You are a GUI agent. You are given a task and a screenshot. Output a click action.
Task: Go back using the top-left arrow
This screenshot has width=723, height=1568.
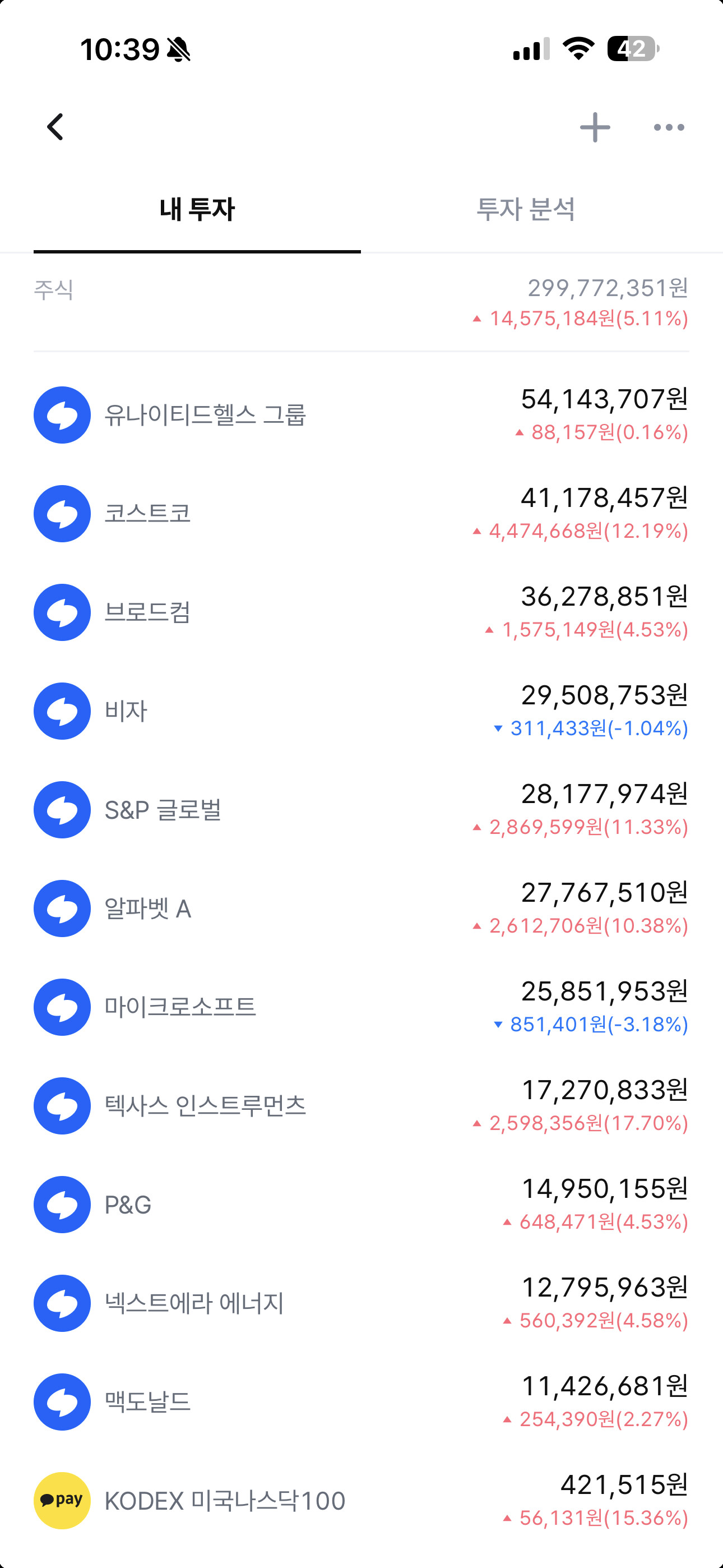click(x=55, y=127)
